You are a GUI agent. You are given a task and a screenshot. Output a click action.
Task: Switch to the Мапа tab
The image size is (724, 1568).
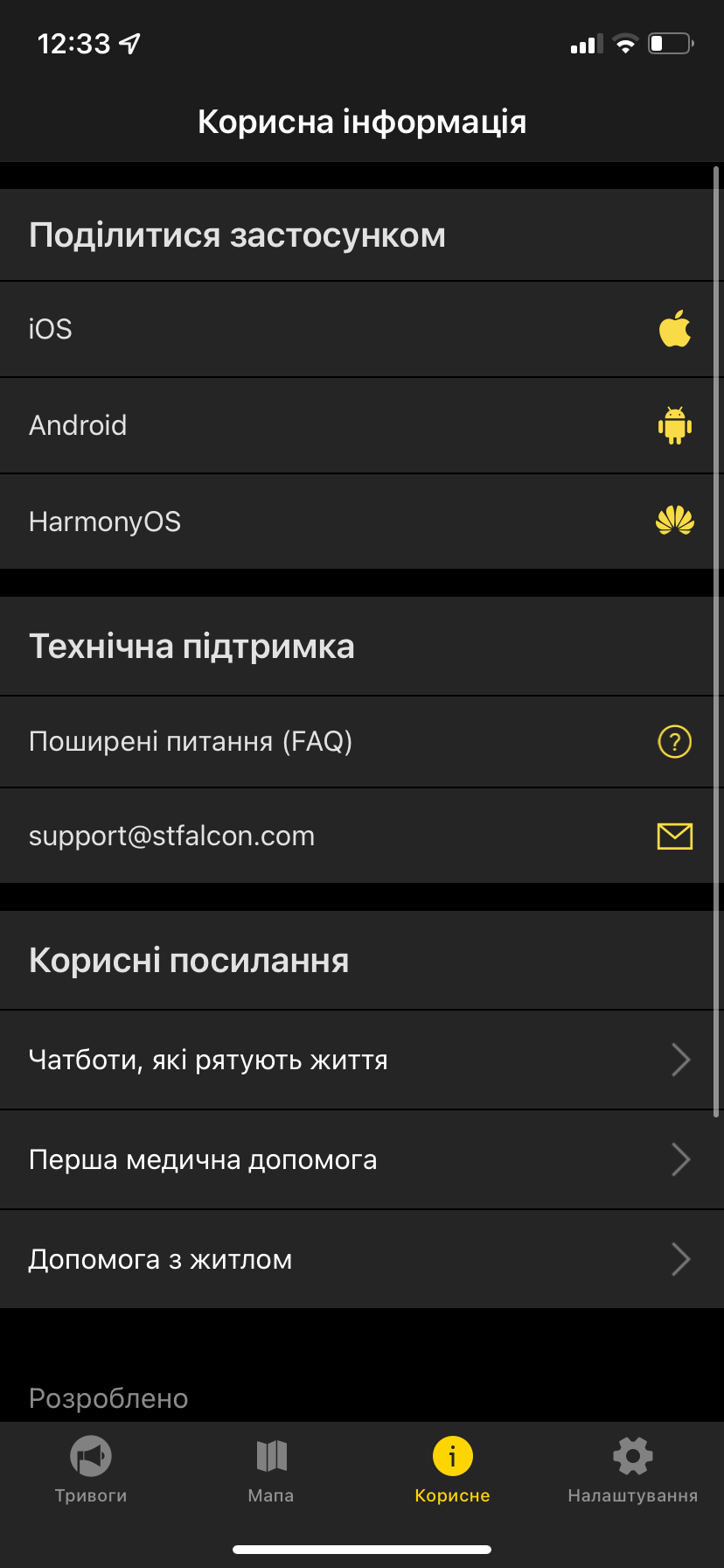click(x=271, y=1470)
